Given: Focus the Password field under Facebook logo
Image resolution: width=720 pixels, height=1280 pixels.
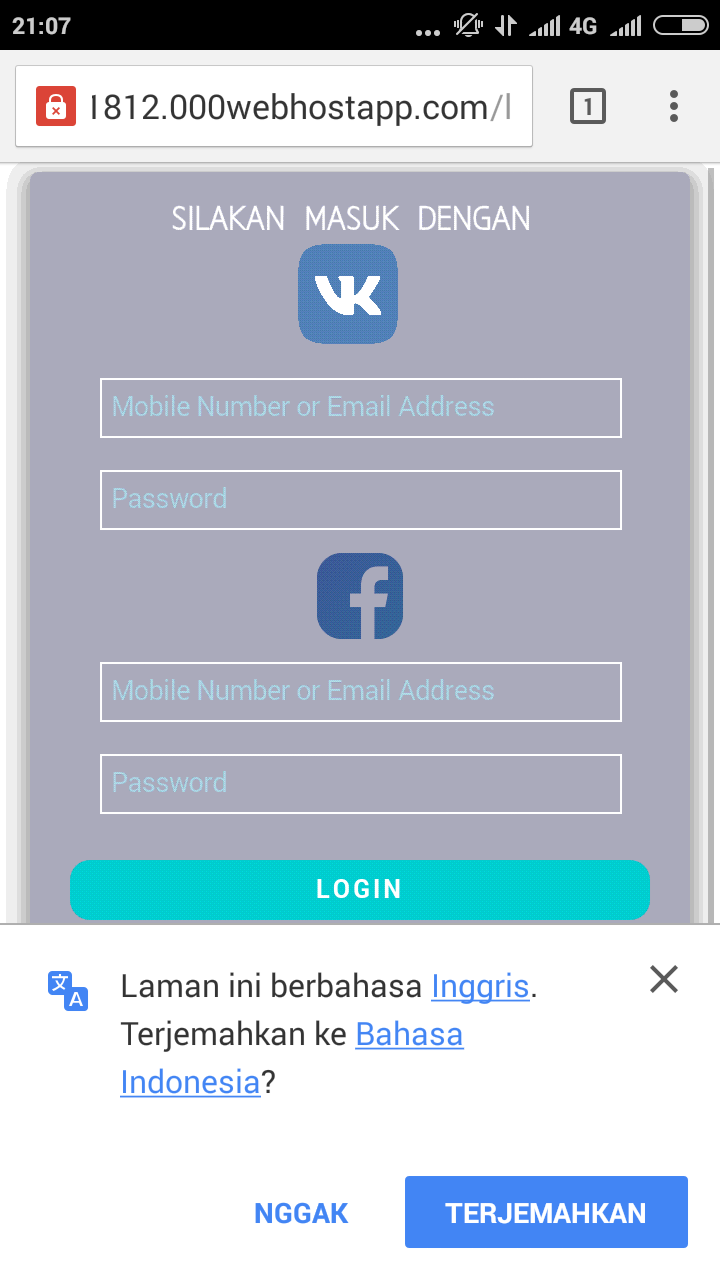Looking at the screenshot, I should click(361, 784).
